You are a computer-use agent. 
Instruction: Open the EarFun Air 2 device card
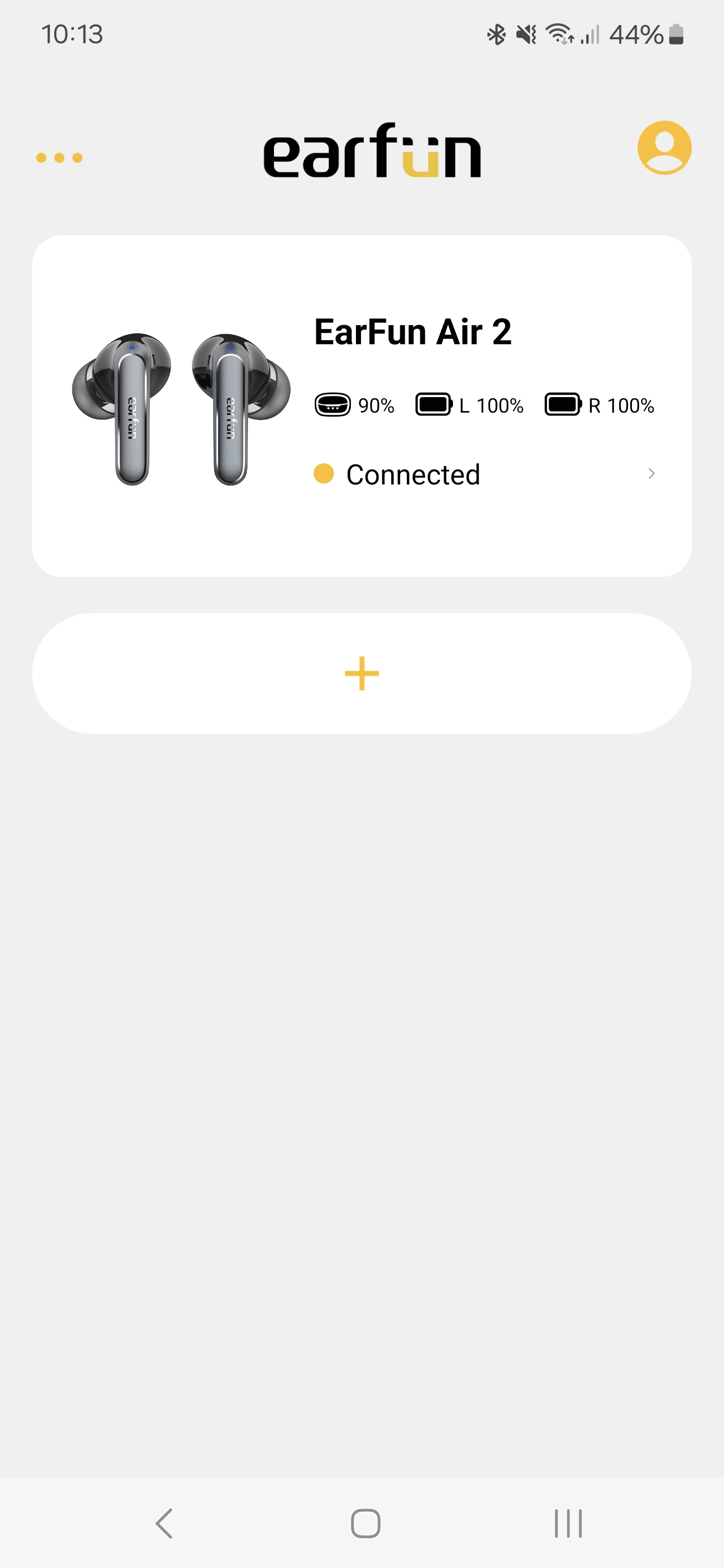click(361, 406)
